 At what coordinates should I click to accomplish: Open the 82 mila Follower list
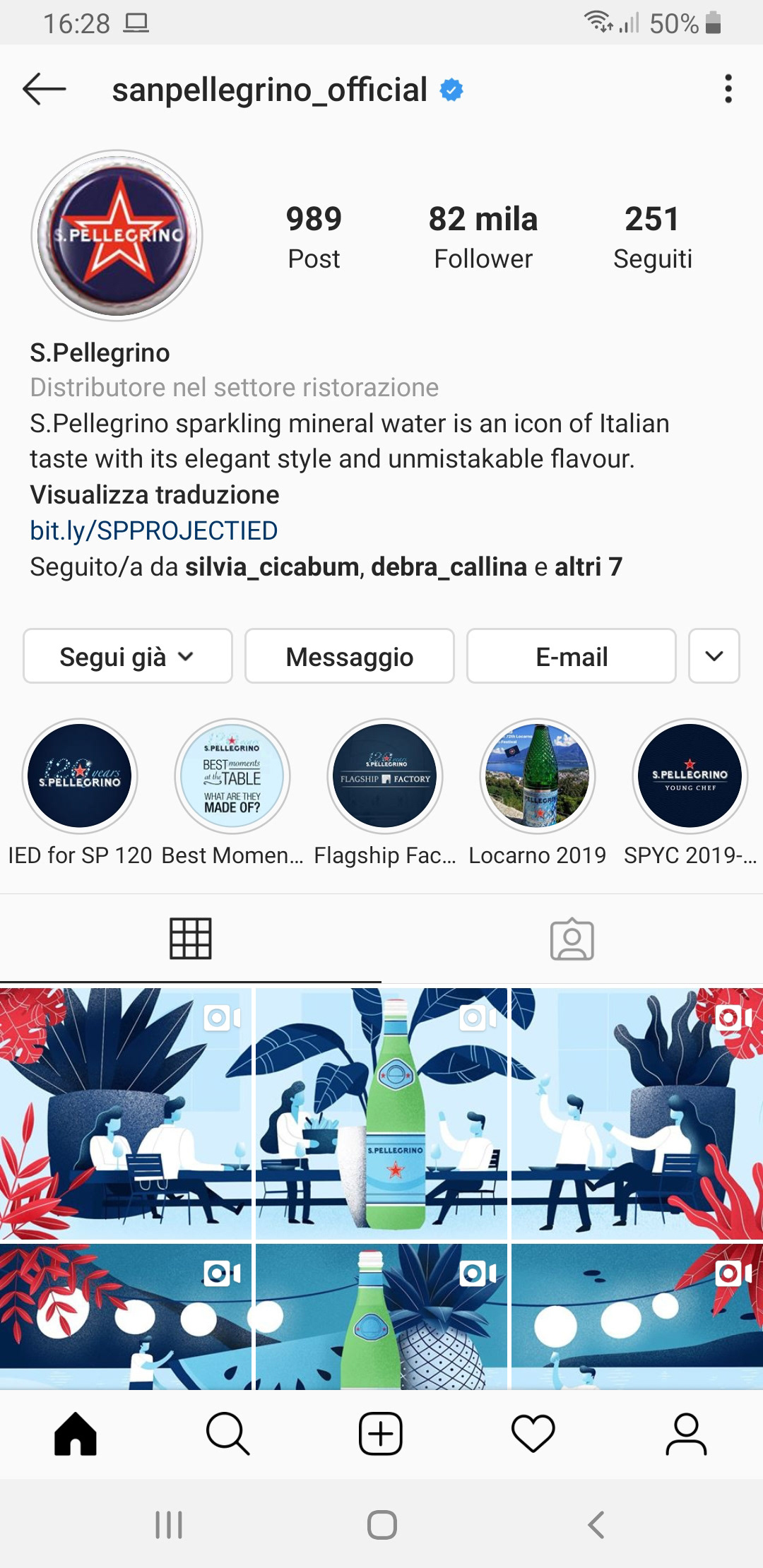tap(483, 237)
